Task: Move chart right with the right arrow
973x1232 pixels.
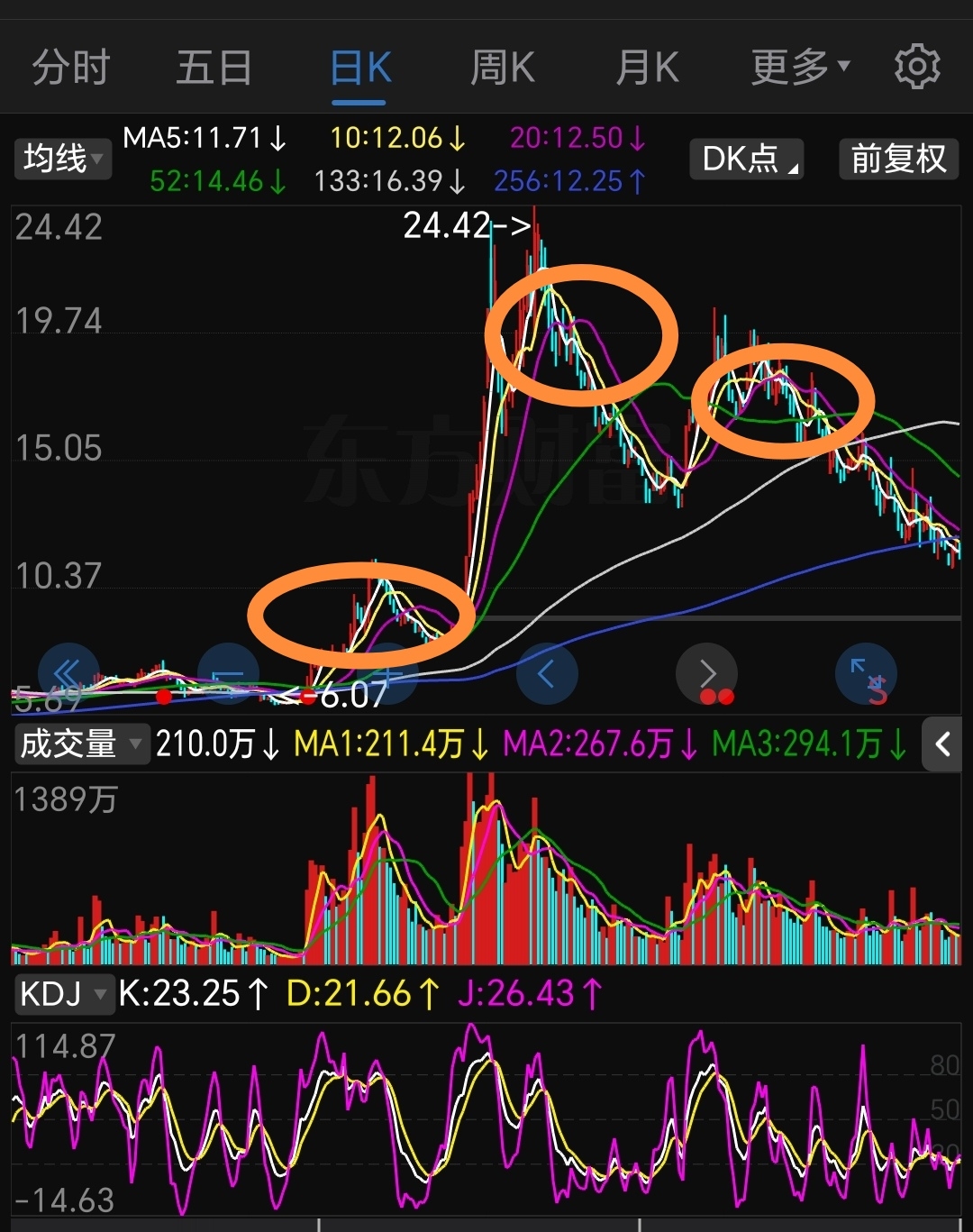Action: (706, 673)
